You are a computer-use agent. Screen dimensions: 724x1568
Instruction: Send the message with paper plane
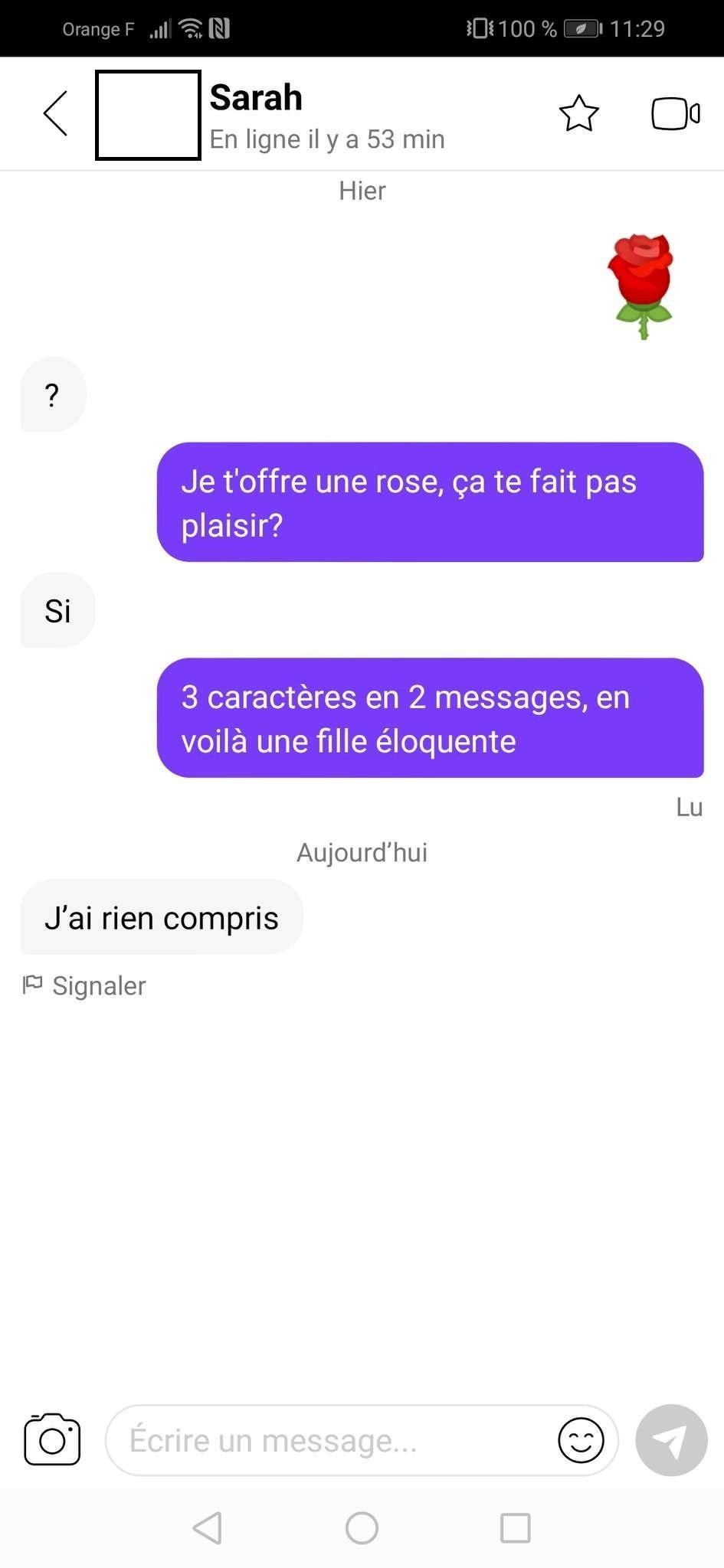671,1440
